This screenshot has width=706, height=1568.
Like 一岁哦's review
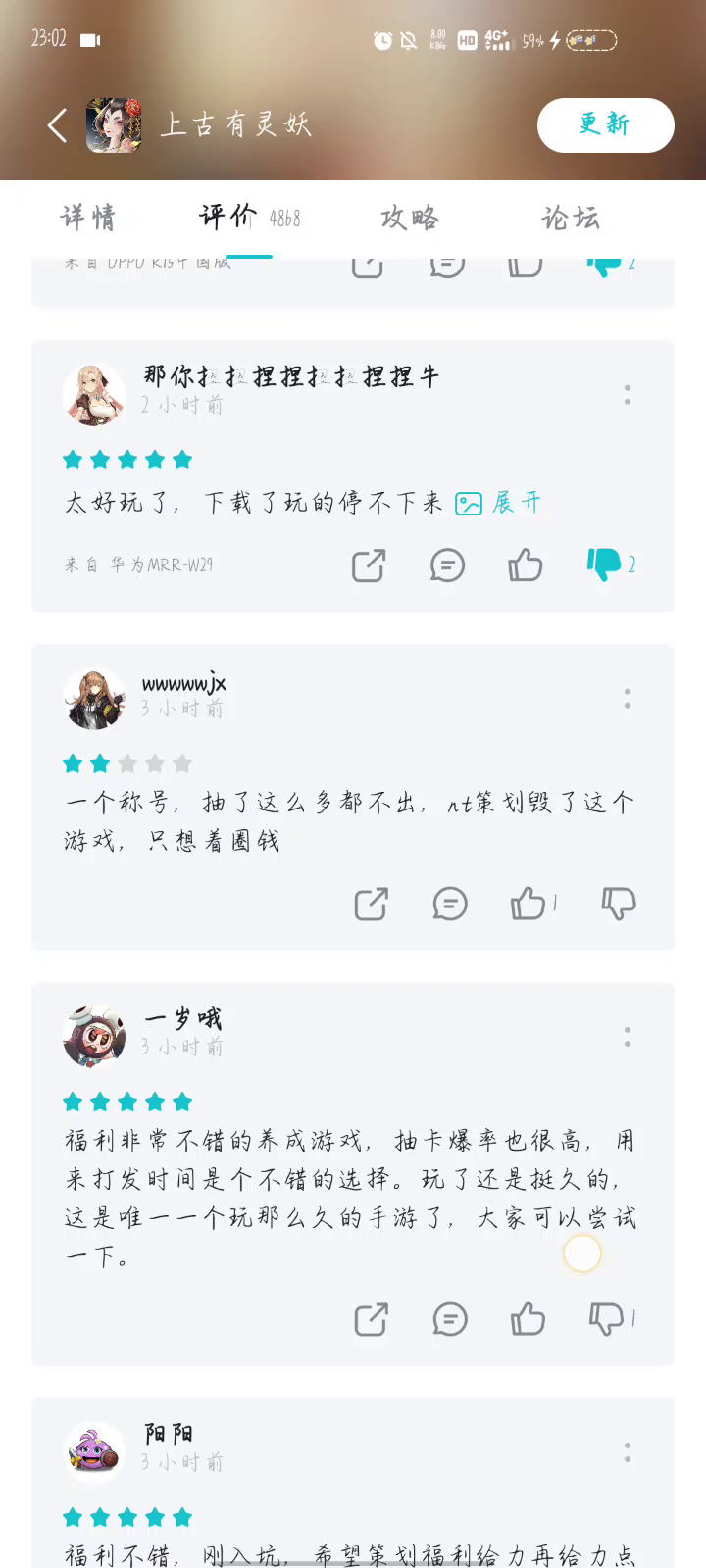coord(528,1319)
